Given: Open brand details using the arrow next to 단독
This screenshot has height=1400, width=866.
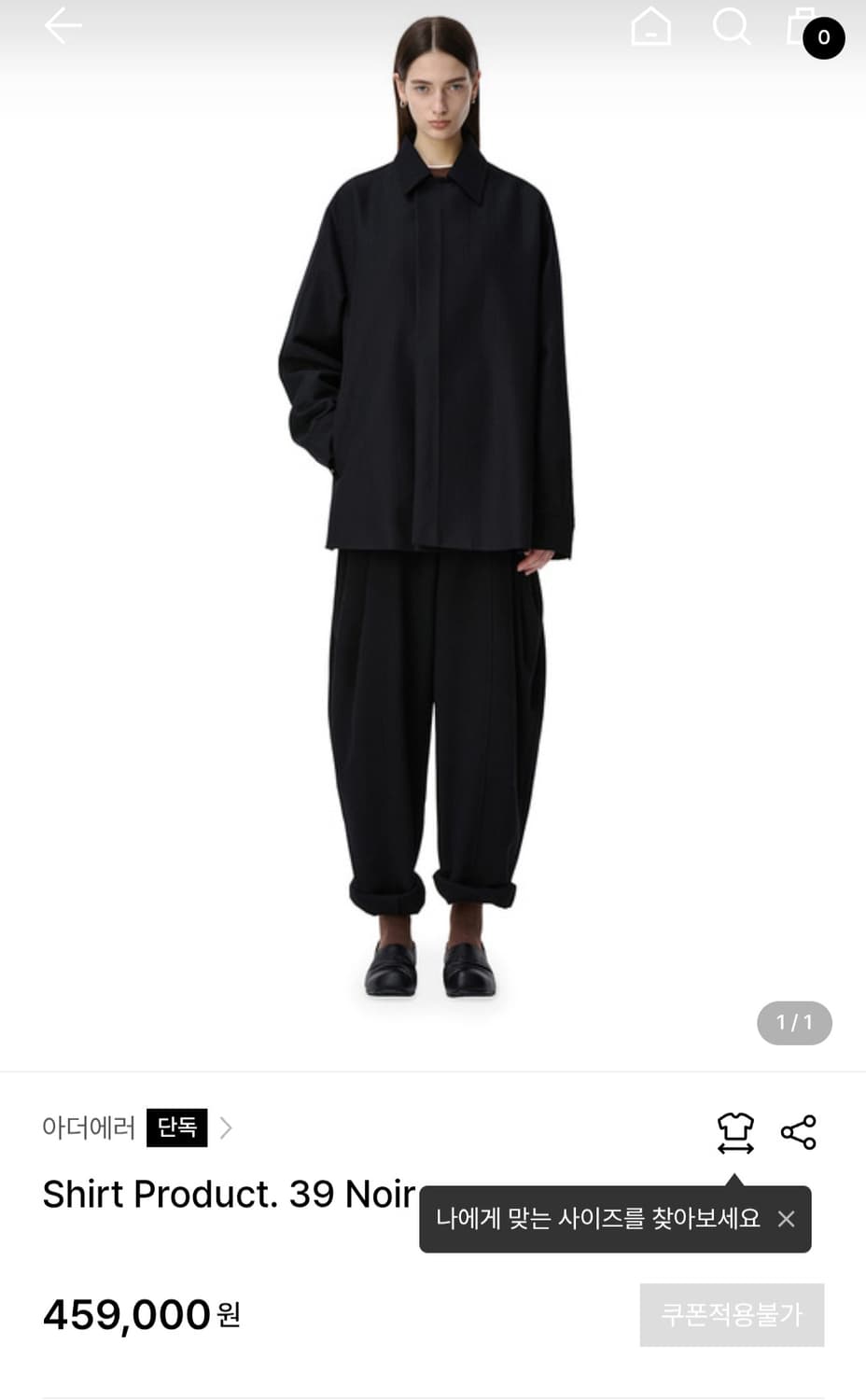Looking at the screenshot, I should point(225,1128).
